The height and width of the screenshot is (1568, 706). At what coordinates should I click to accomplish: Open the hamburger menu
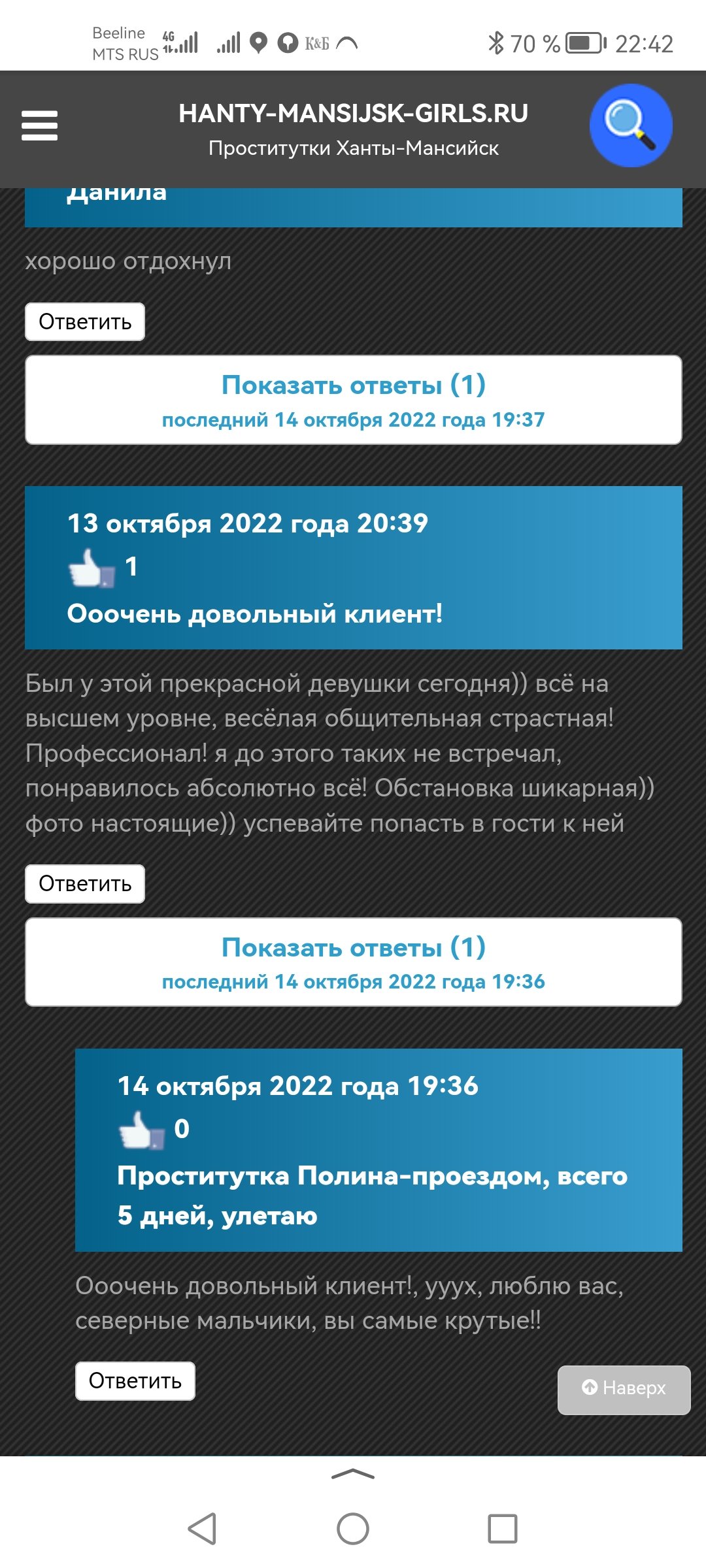39,125
